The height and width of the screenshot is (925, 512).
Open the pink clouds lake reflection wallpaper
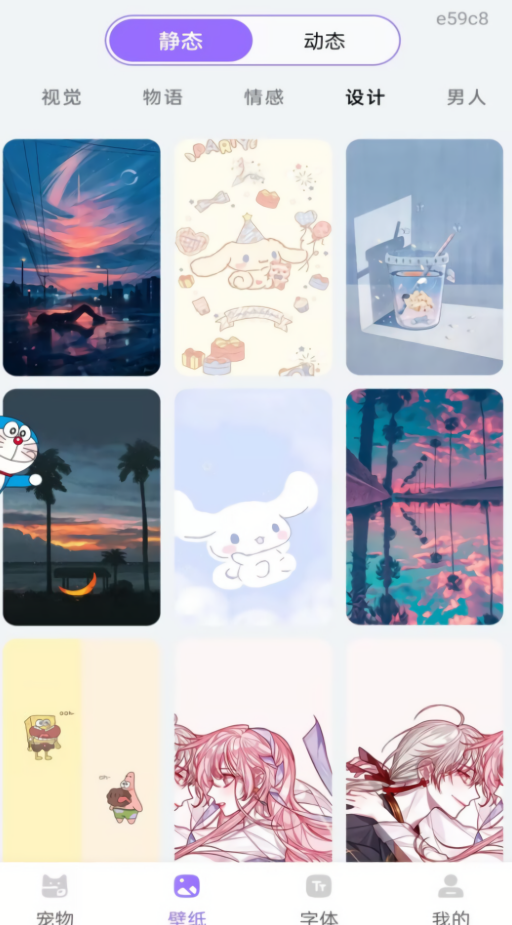[425, 507]
